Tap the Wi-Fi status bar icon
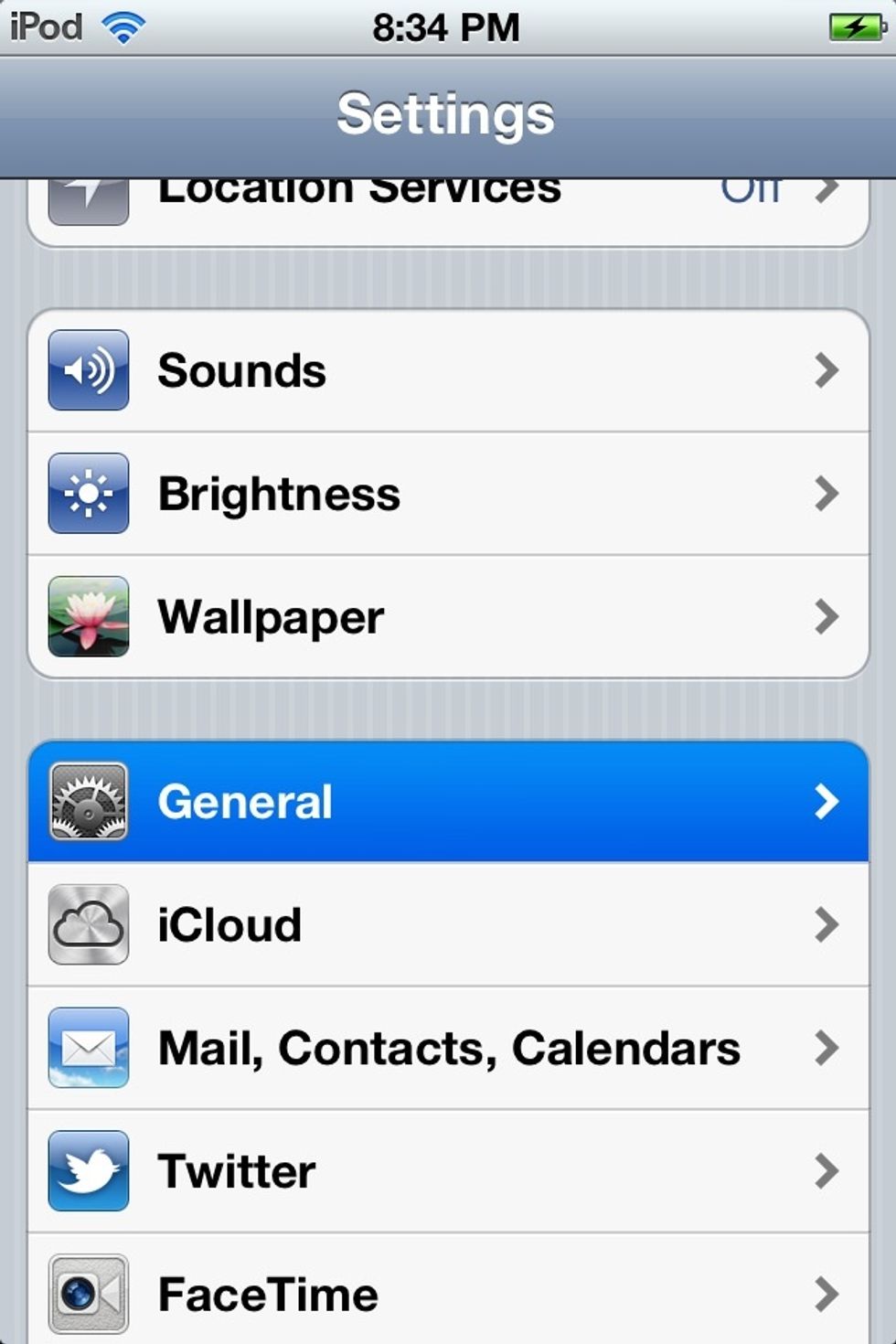This screenshot has width=896, height=1344. (123, 26)
